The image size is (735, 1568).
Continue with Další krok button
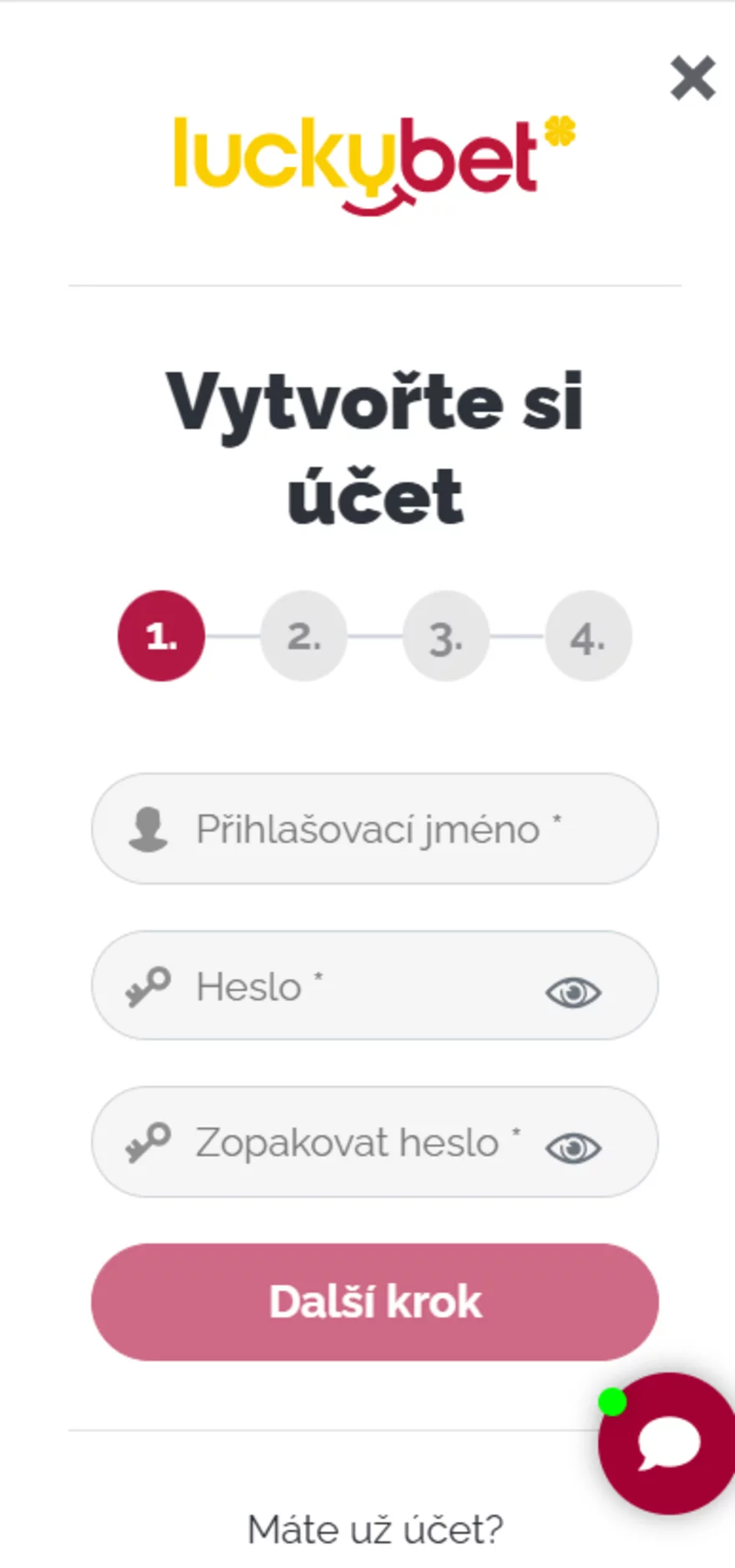click(375, 1302)
